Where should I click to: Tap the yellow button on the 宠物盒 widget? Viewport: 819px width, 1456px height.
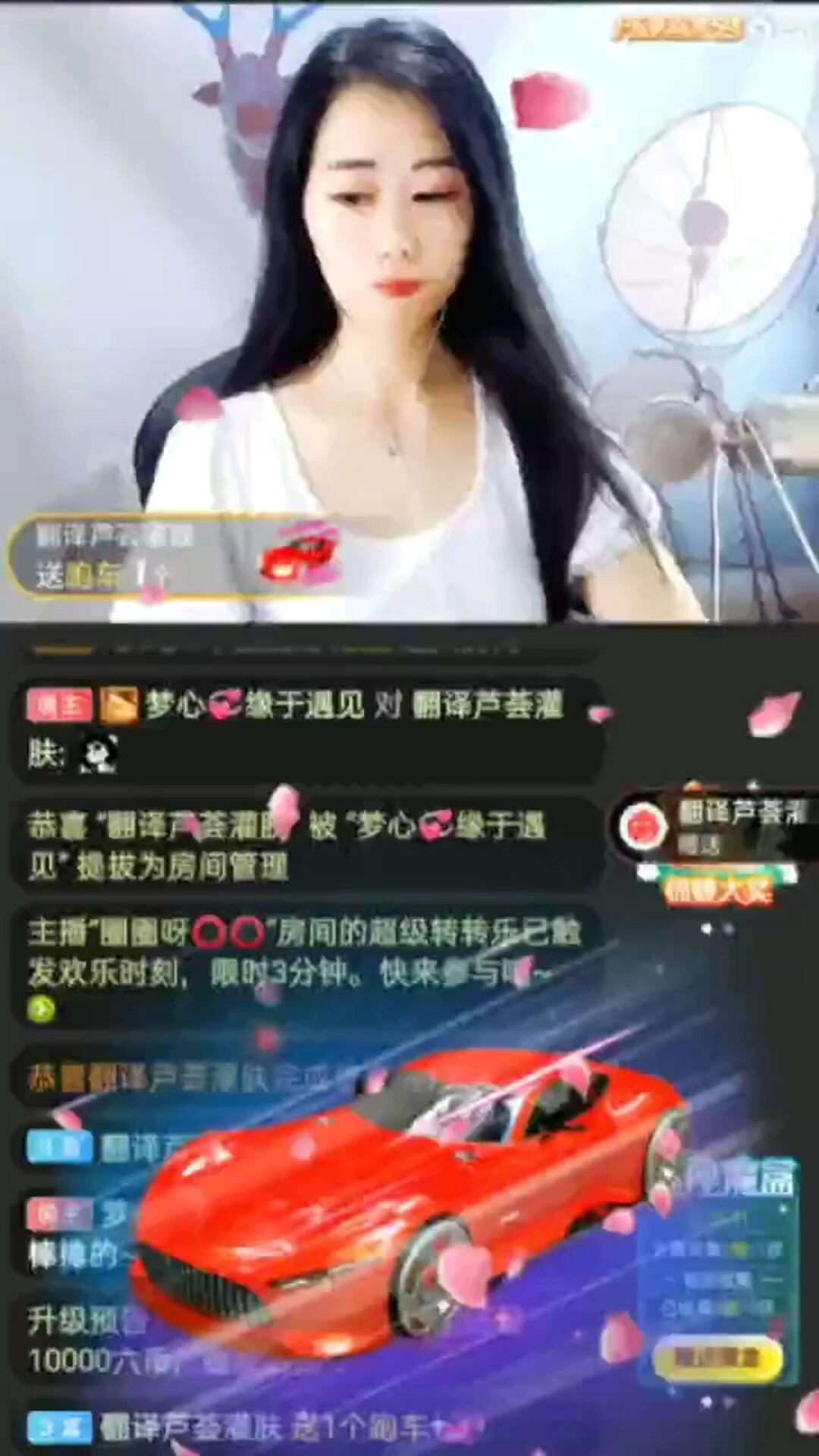pyautogui.click(x=717, y=1357)
